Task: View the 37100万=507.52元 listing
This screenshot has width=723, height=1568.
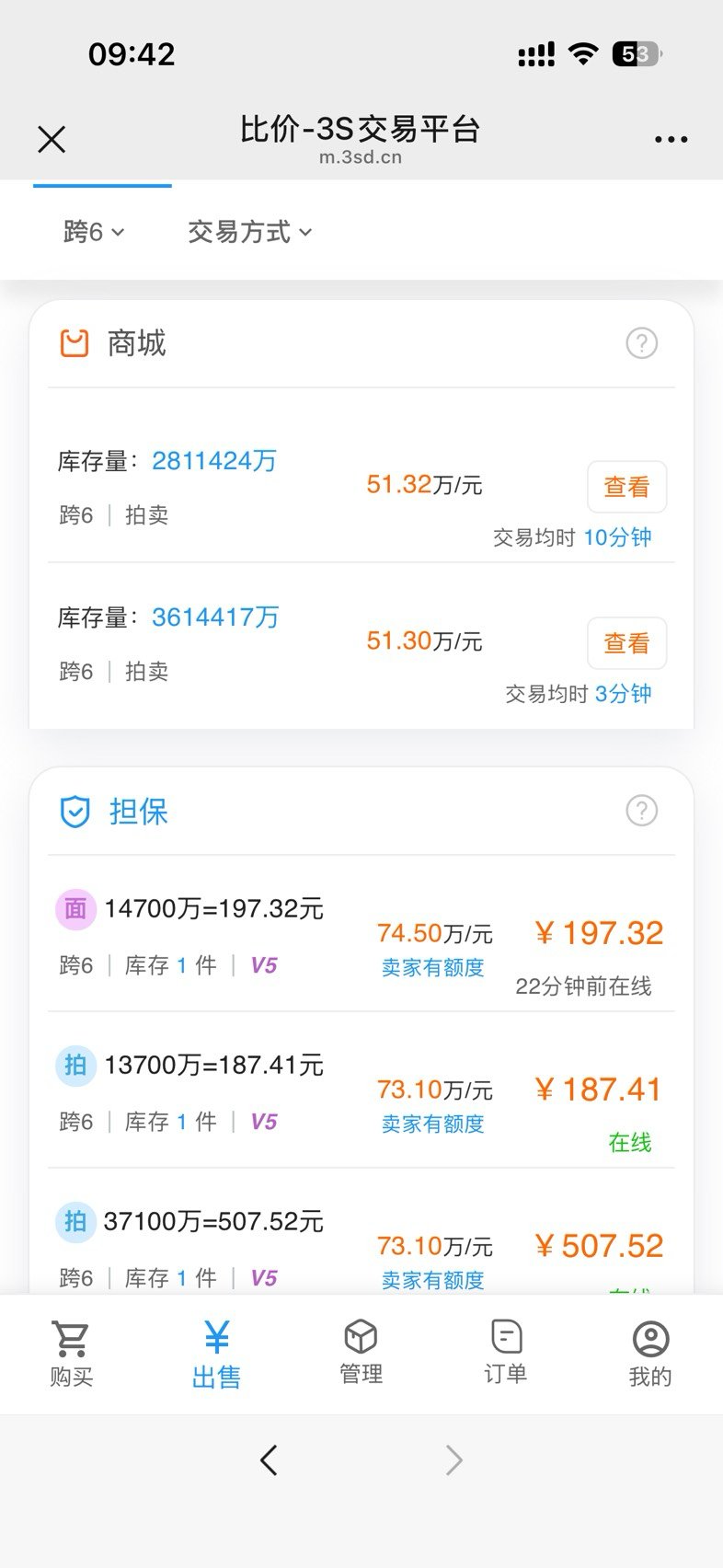Action: click(x=213, y=1222)
